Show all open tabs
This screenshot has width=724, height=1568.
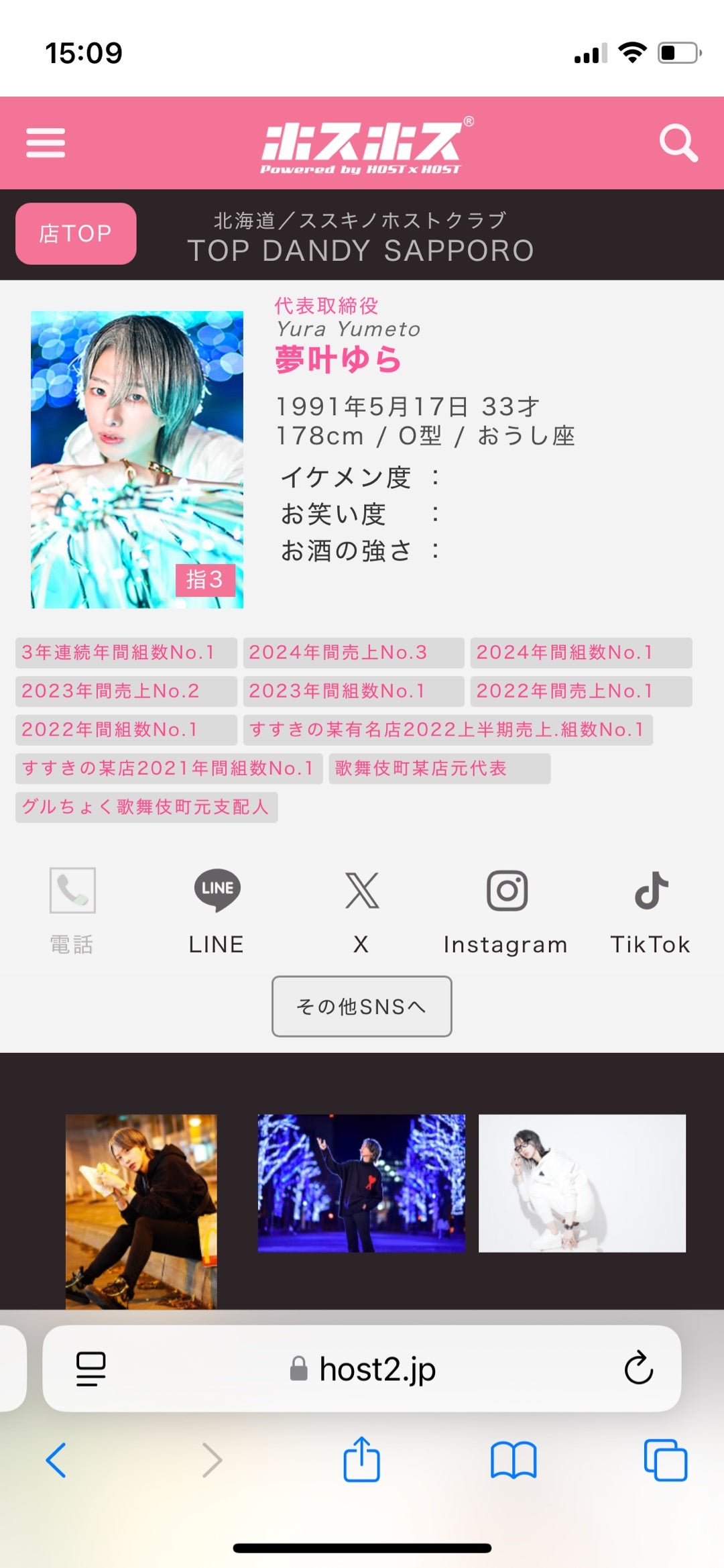[665, 1460]
